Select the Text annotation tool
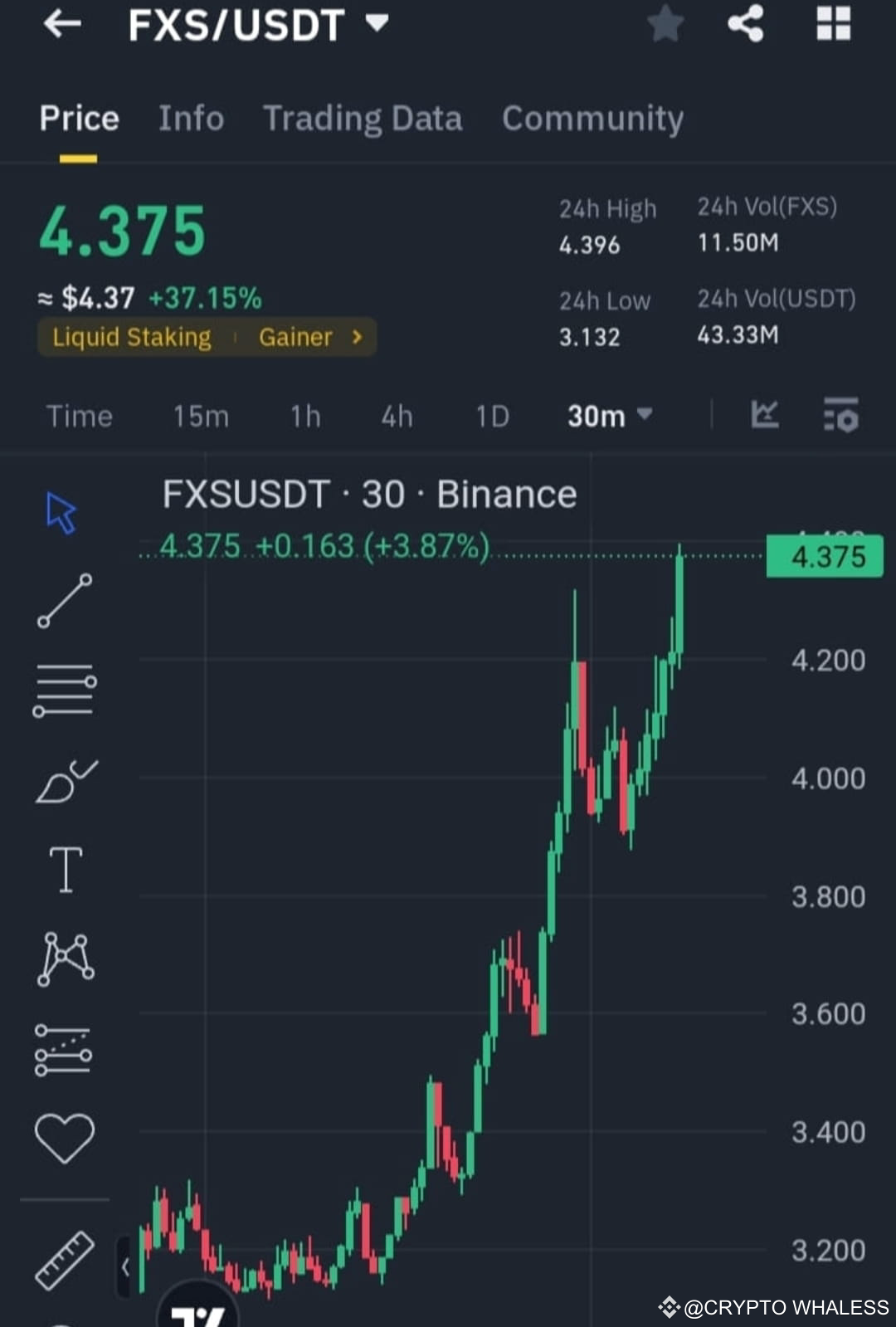The height and width of the screenshot is (1327, 896). pyautogui.click(x=66, y=869)
